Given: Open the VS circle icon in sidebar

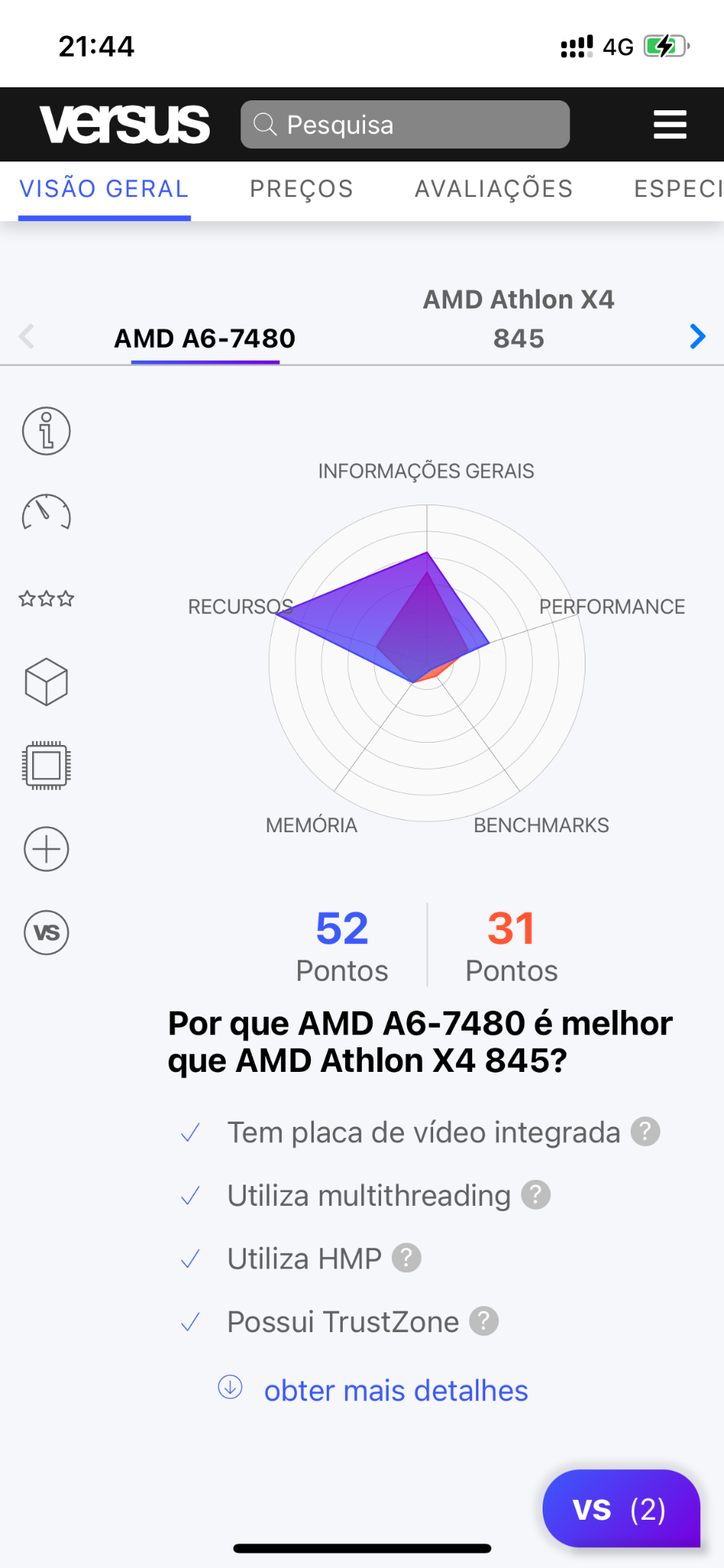Looking at the screenshot, I should (x=47, y=933).
